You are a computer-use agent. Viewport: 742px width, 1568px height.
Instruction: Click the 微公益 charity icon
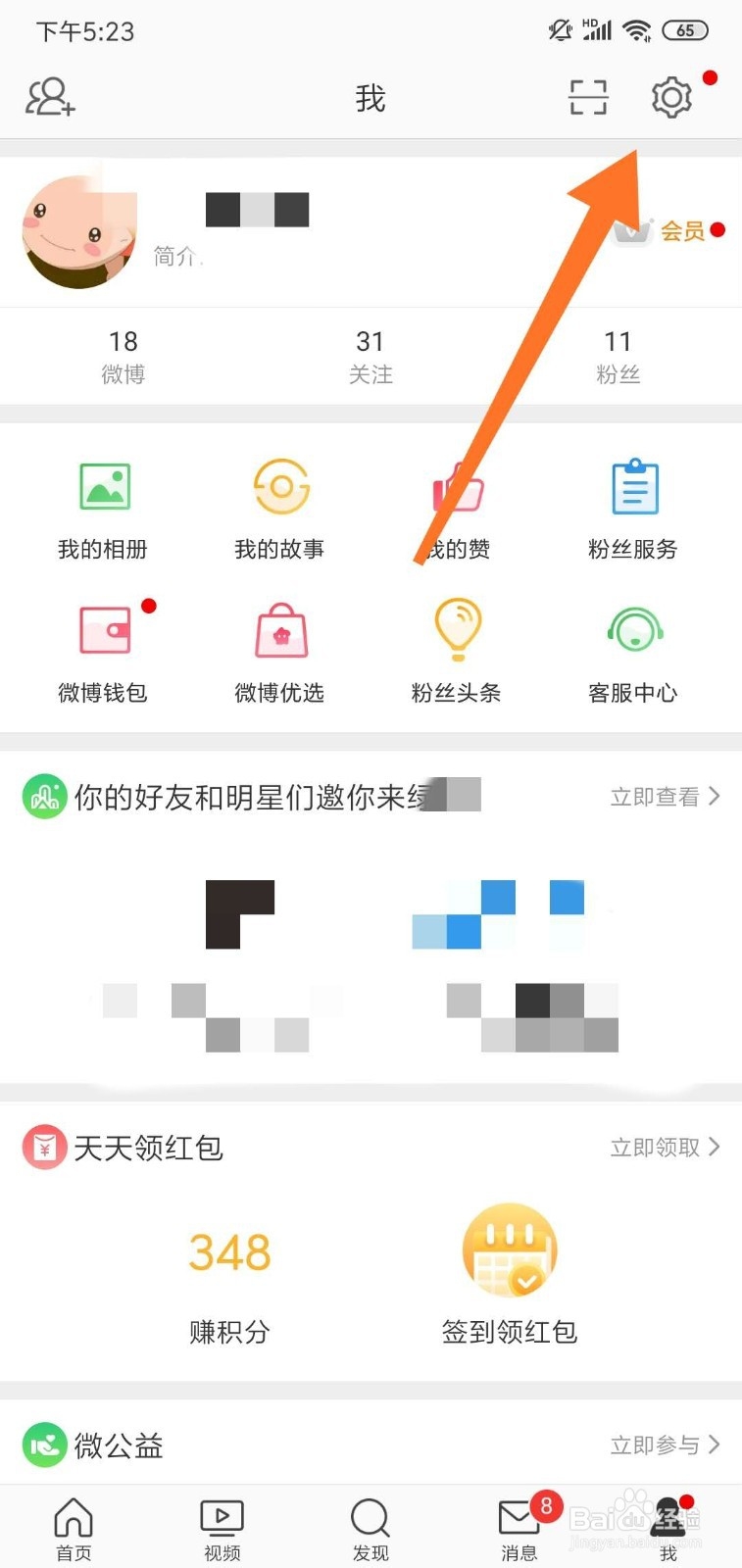(x=43, y=1444)
